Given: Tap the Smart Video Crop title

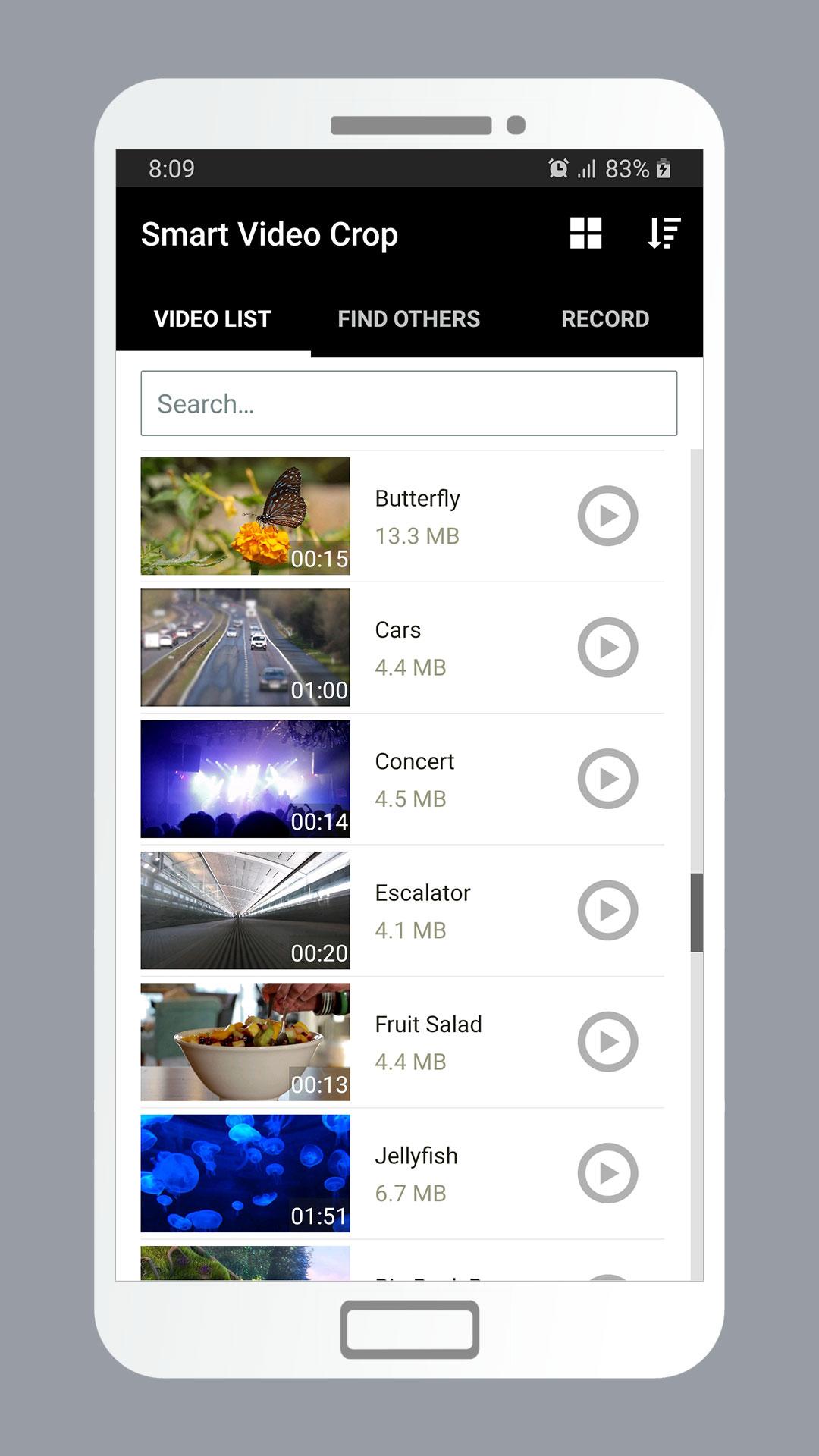Looking at the screenshot, I should pos(270,234).
